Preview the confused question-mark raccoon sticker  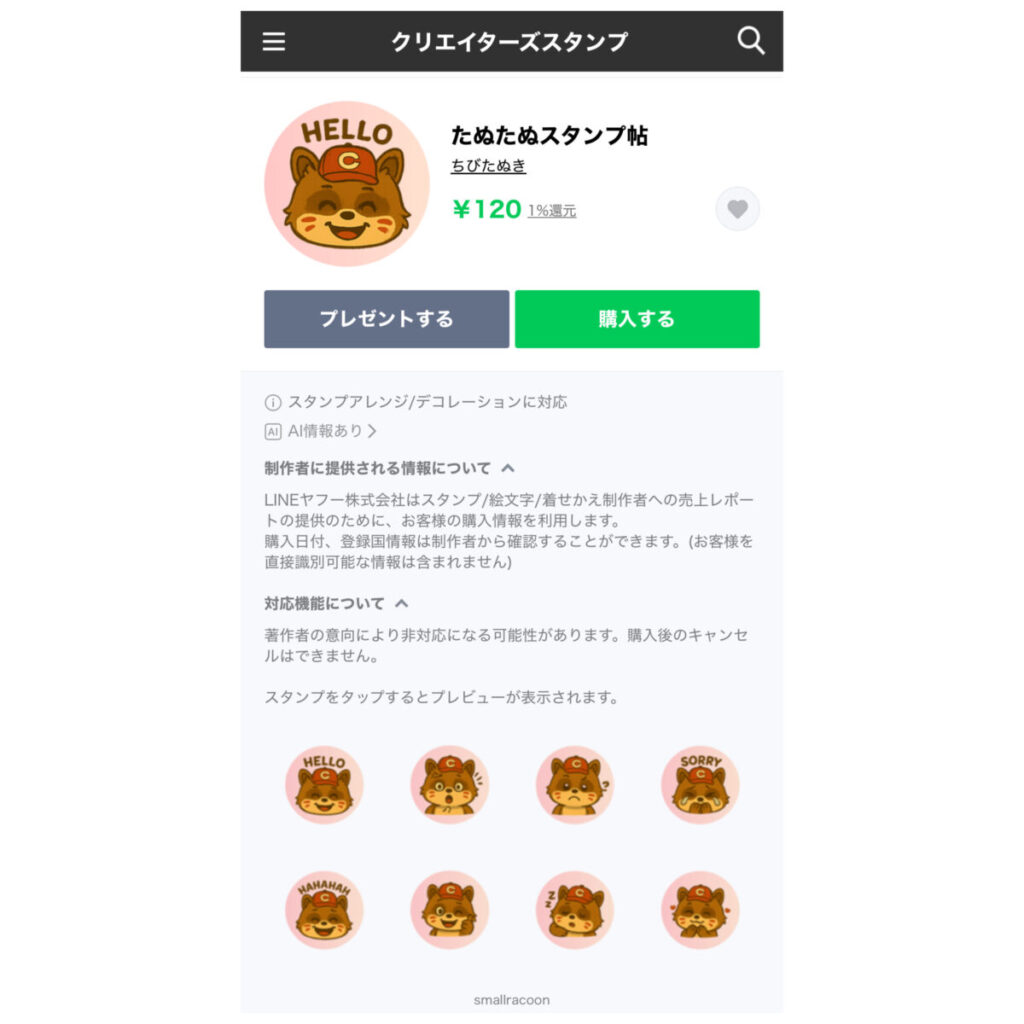tap(574, 785)
